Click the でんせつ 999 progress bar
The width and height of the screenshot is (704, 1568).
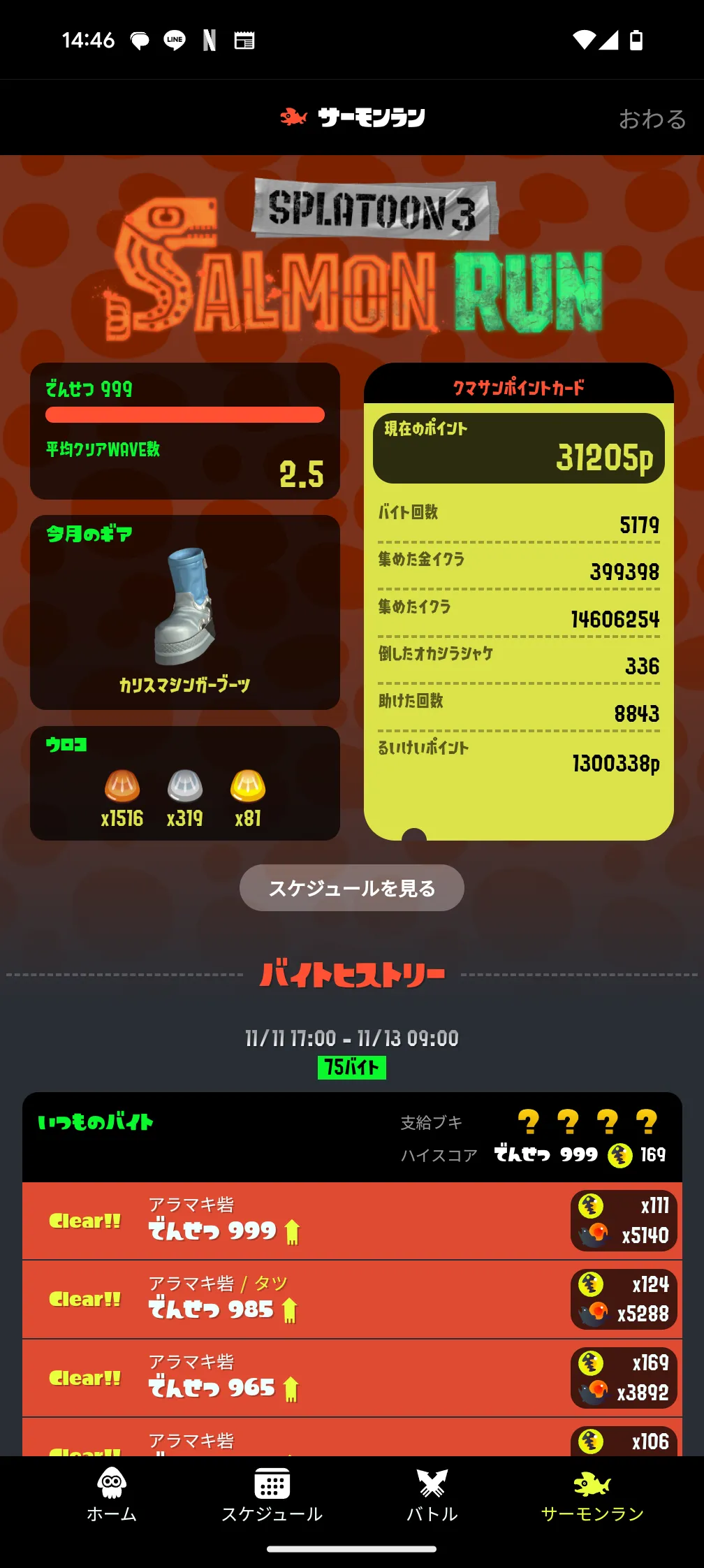185,414
